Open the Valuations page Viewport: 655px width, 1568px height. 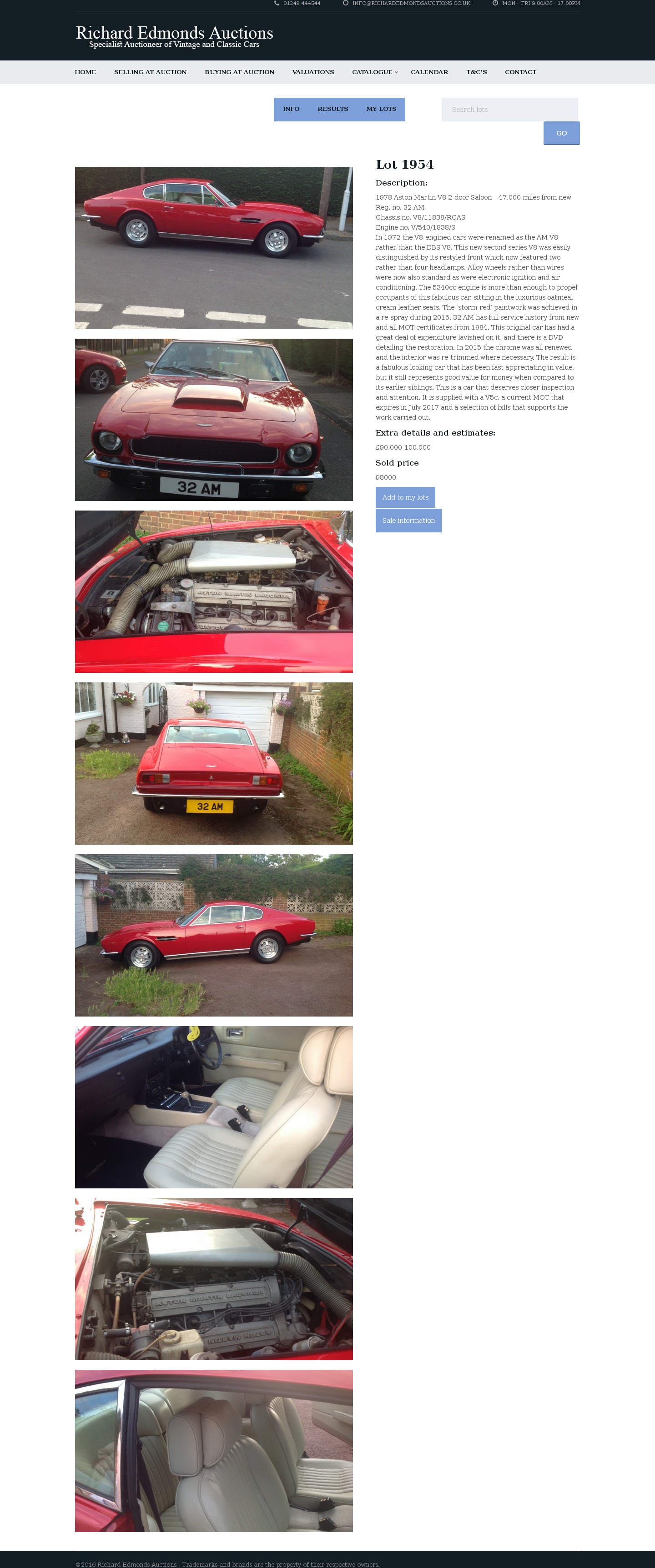point(313,72)
